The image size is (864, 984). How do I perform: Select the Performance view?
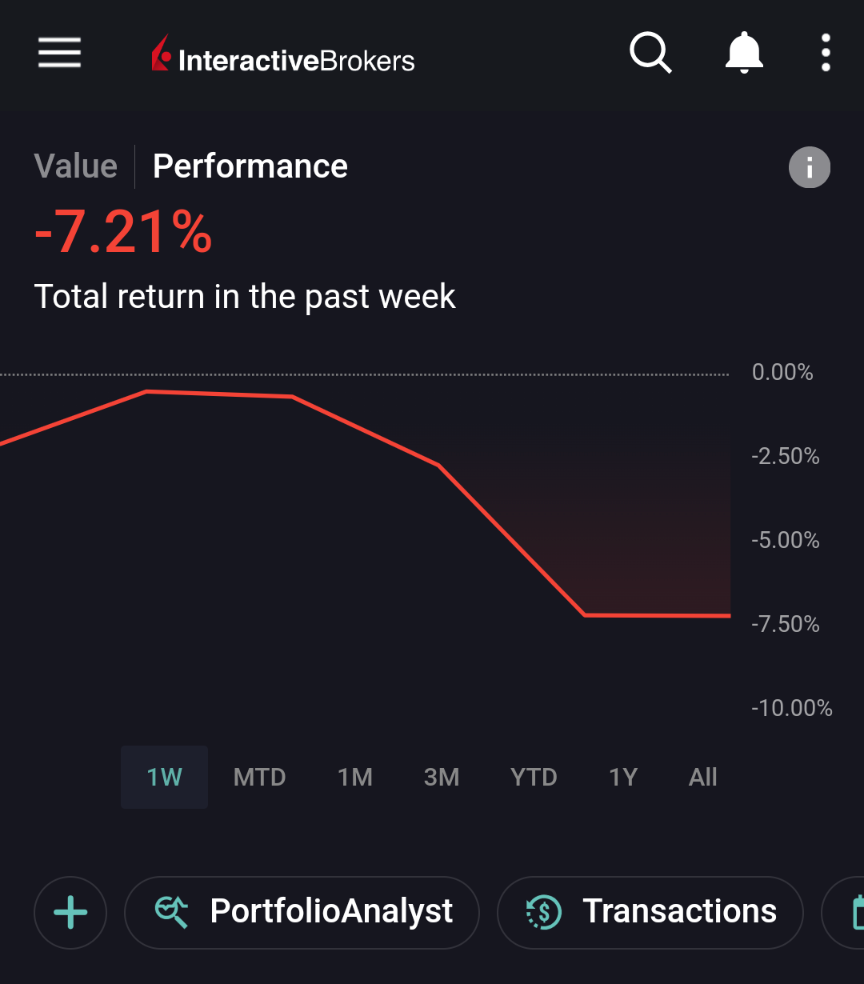coord(250,166)
